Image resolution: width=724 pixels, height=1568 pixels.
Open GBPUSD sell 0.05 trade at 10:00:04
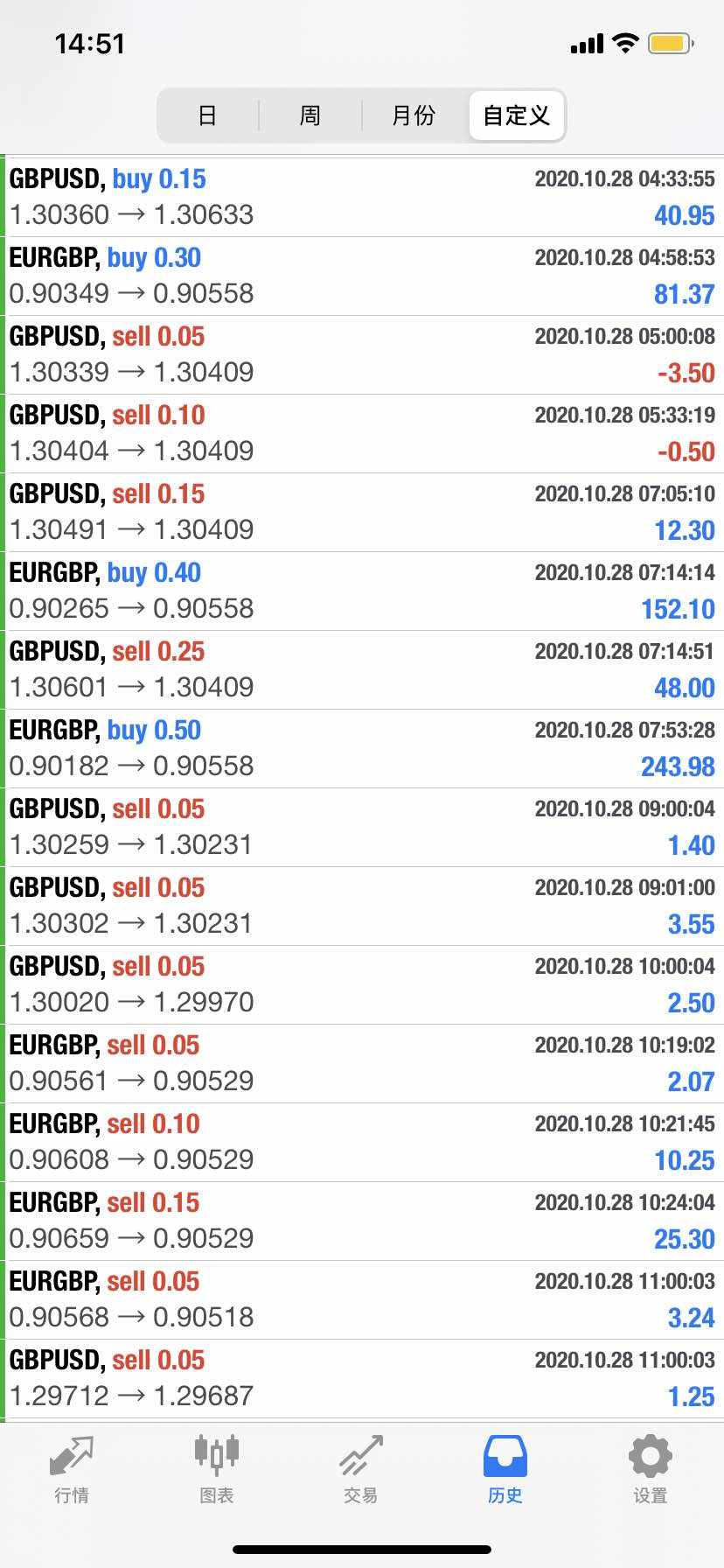(x=362, y=984)
